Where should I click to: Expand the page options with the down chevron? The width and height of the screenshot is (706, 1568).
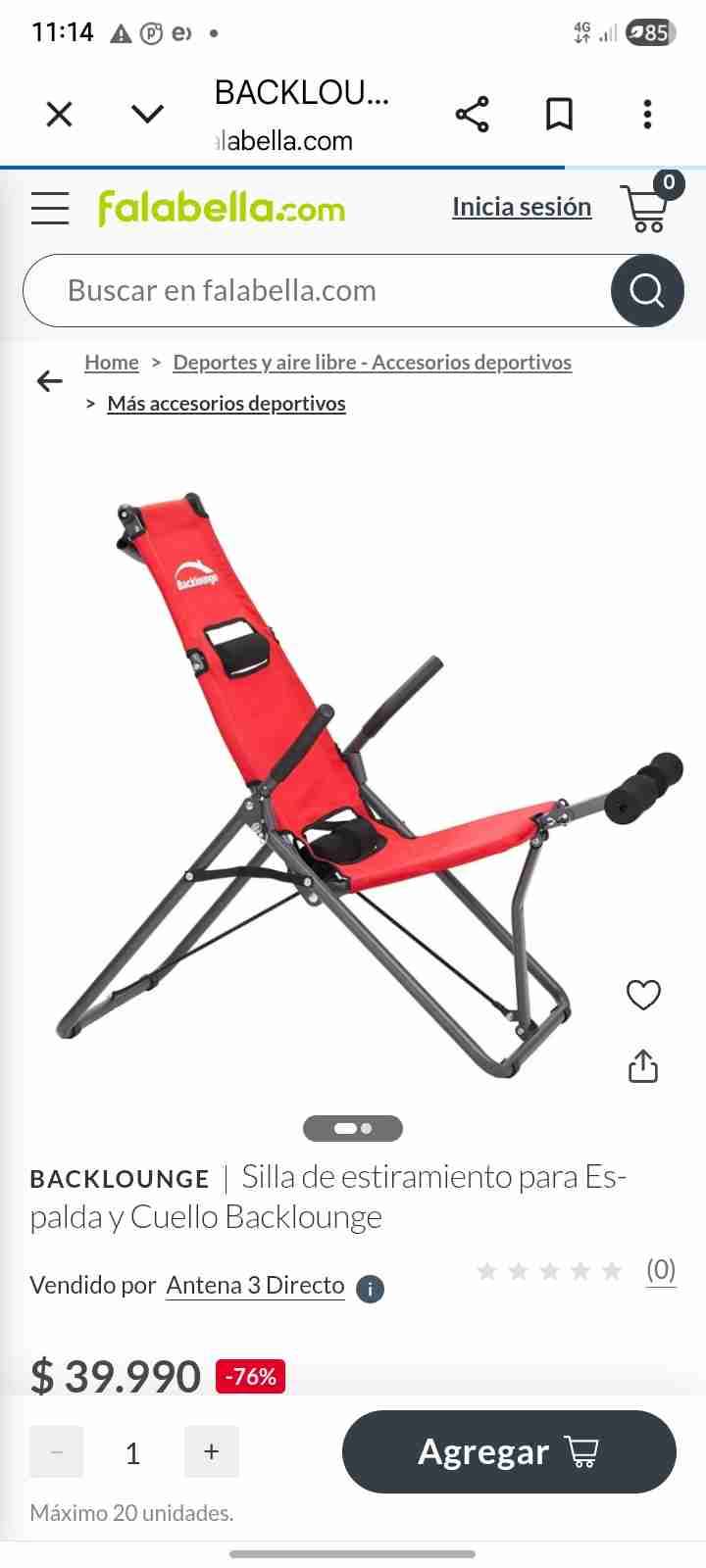(148, 114)
